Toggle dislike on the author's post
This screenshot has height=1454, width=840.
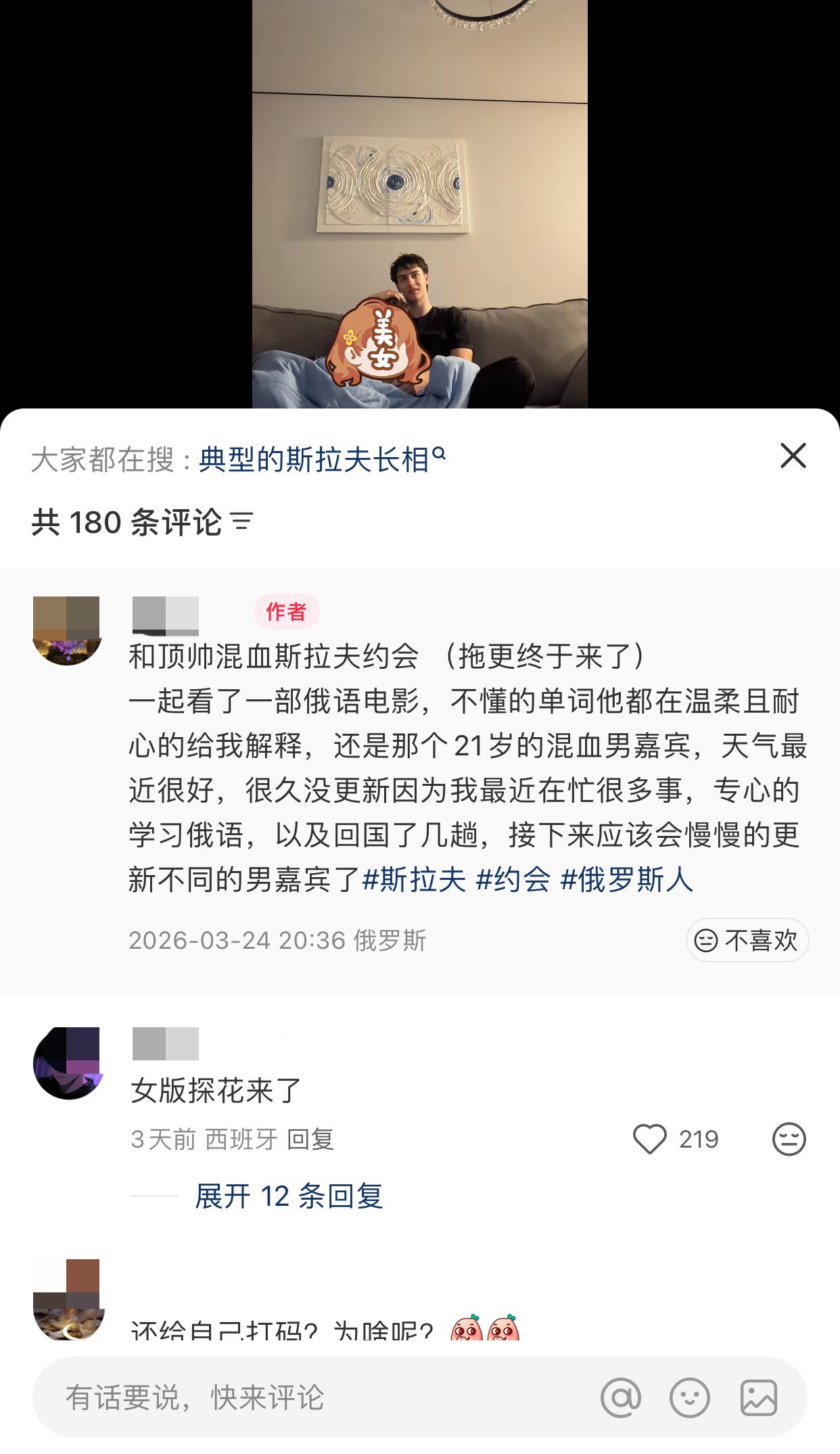[747, 940]
